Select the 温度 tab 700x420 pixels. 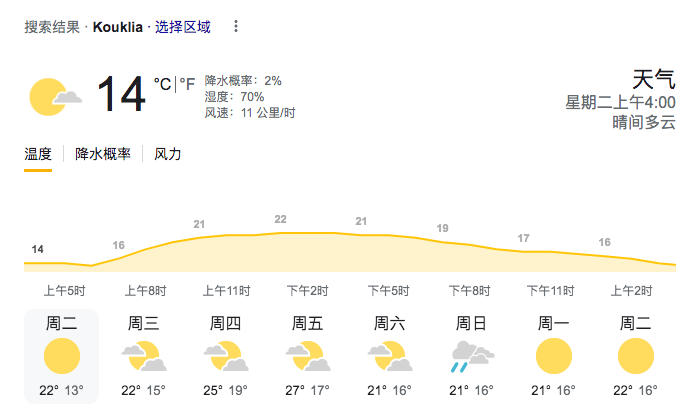tap(38, 154)
